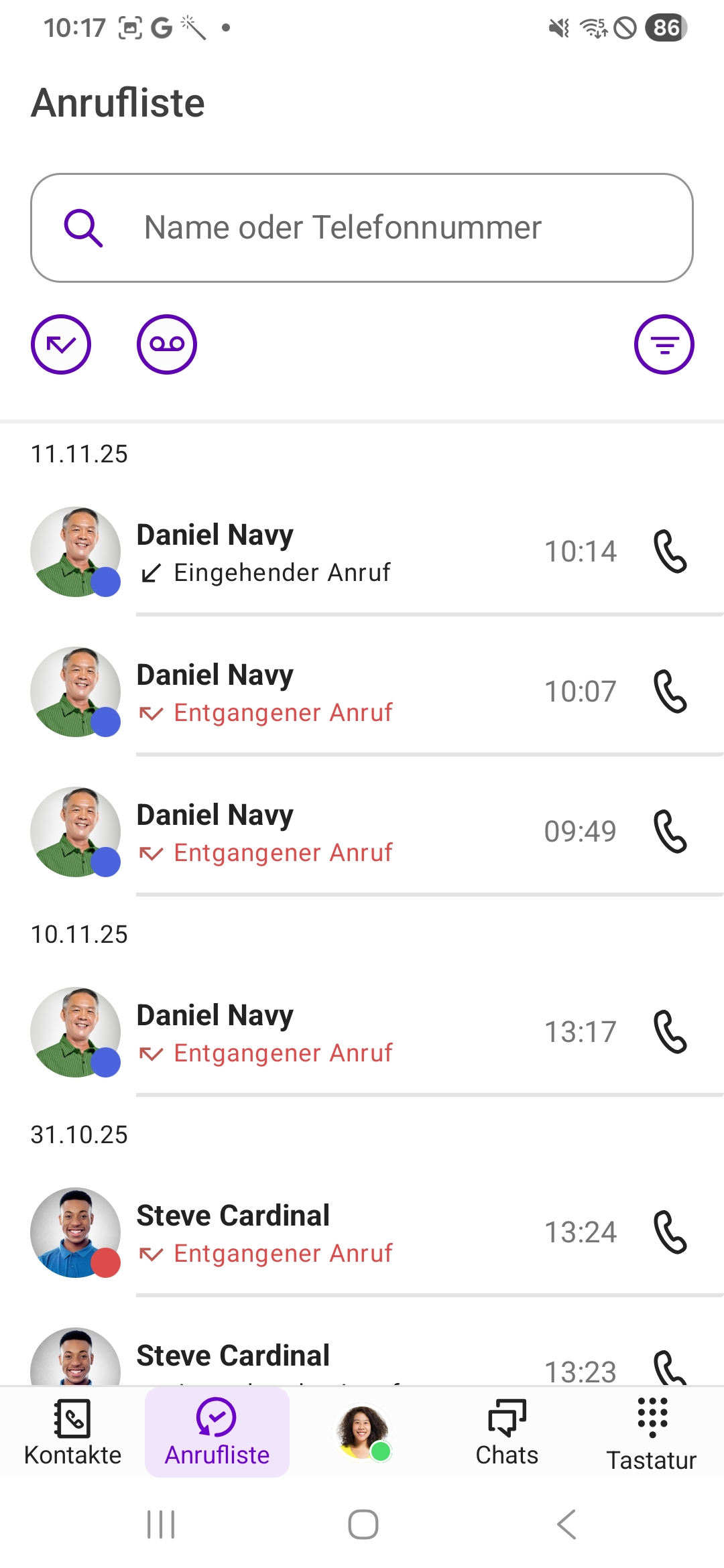Viewport: 724px width, 1568px height.
Task: Switch to the Chats tab
Action: [507, 1433]
